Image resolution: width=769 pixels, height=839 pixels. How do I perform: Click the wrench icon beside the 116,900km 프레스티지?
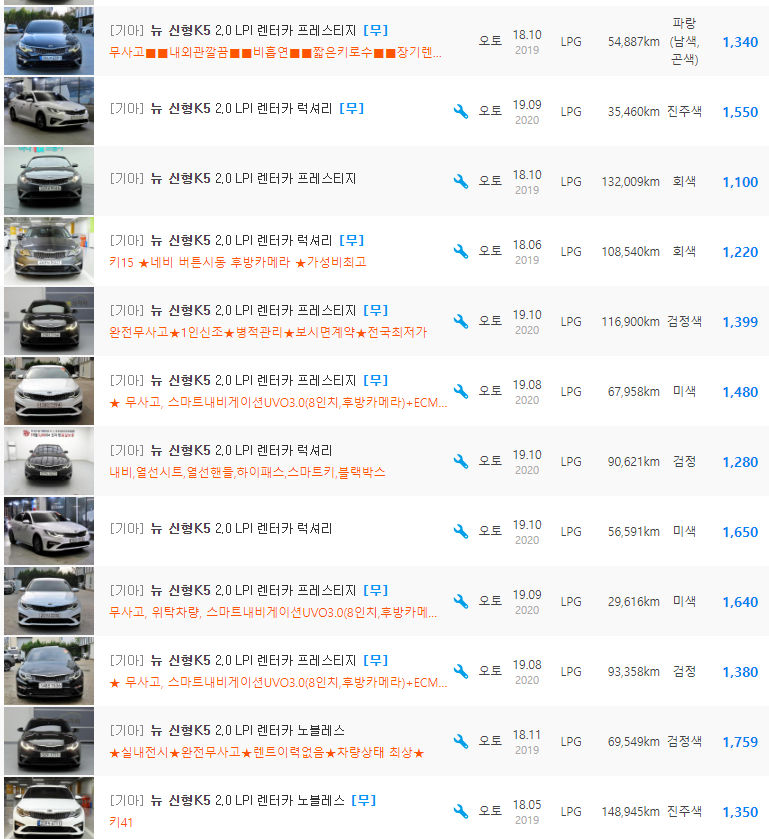point(461,321)
